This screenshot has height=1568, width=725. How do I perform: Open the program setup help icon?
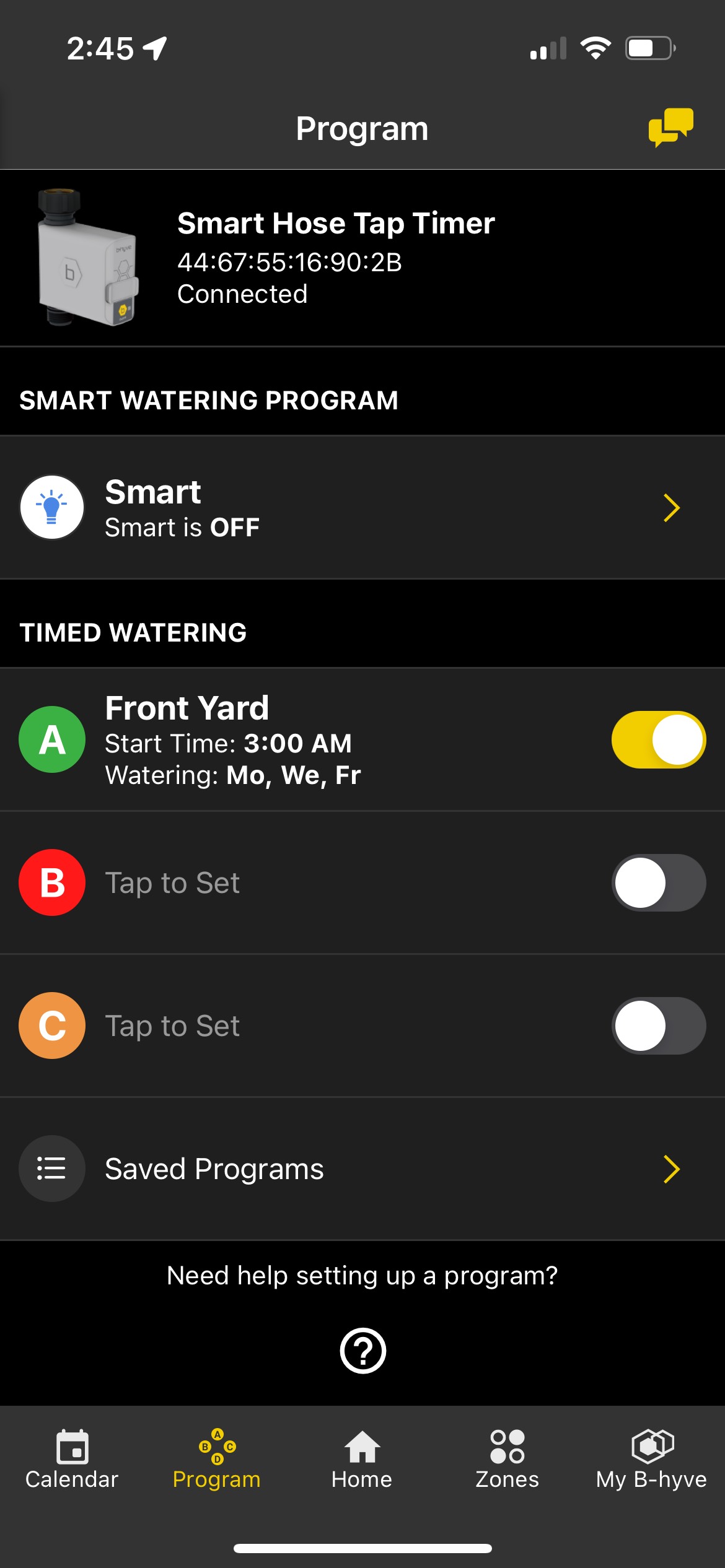[x=363, y=1351]
